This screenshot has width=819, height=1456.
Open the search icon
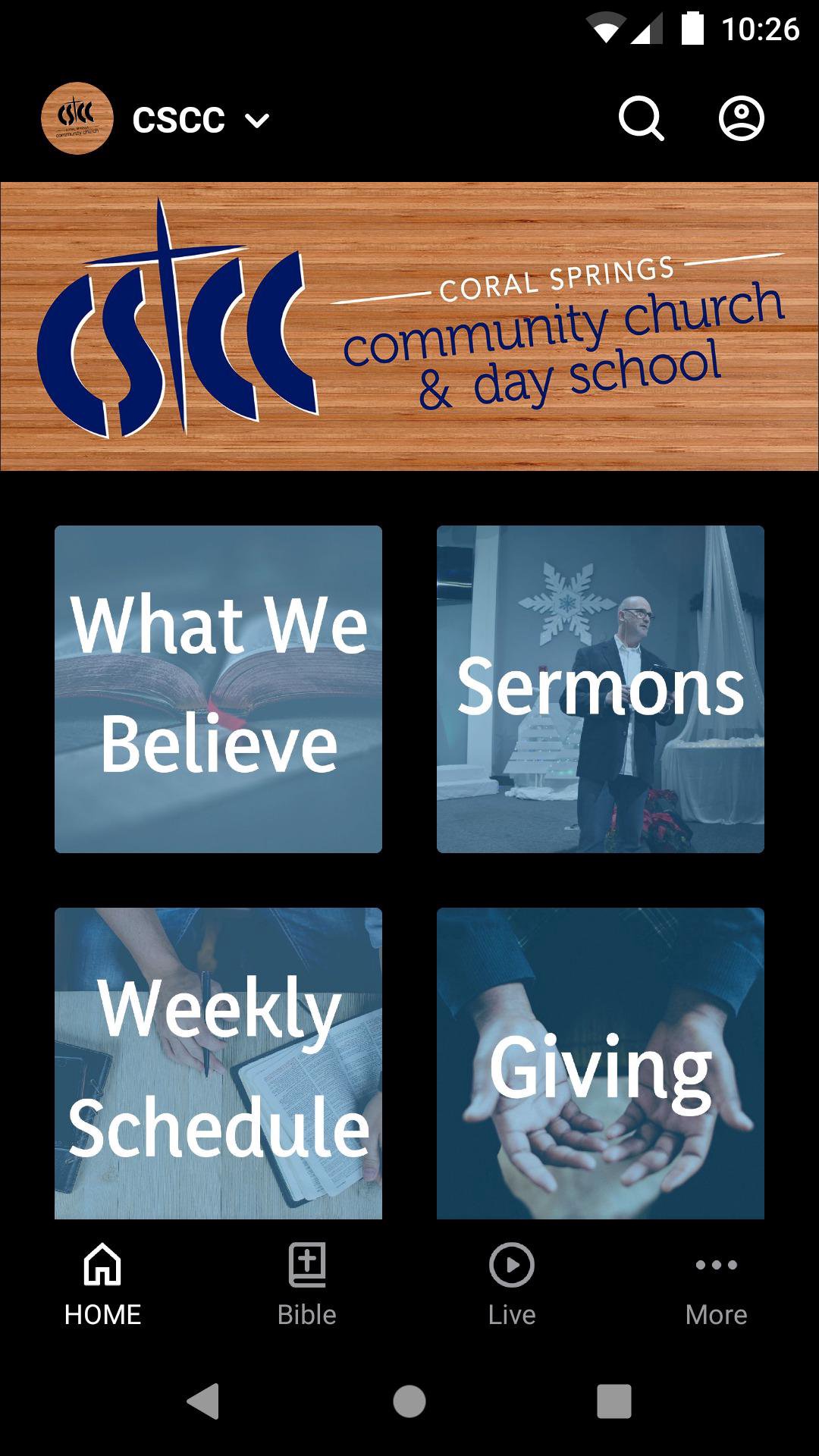[x=641, y=119]
